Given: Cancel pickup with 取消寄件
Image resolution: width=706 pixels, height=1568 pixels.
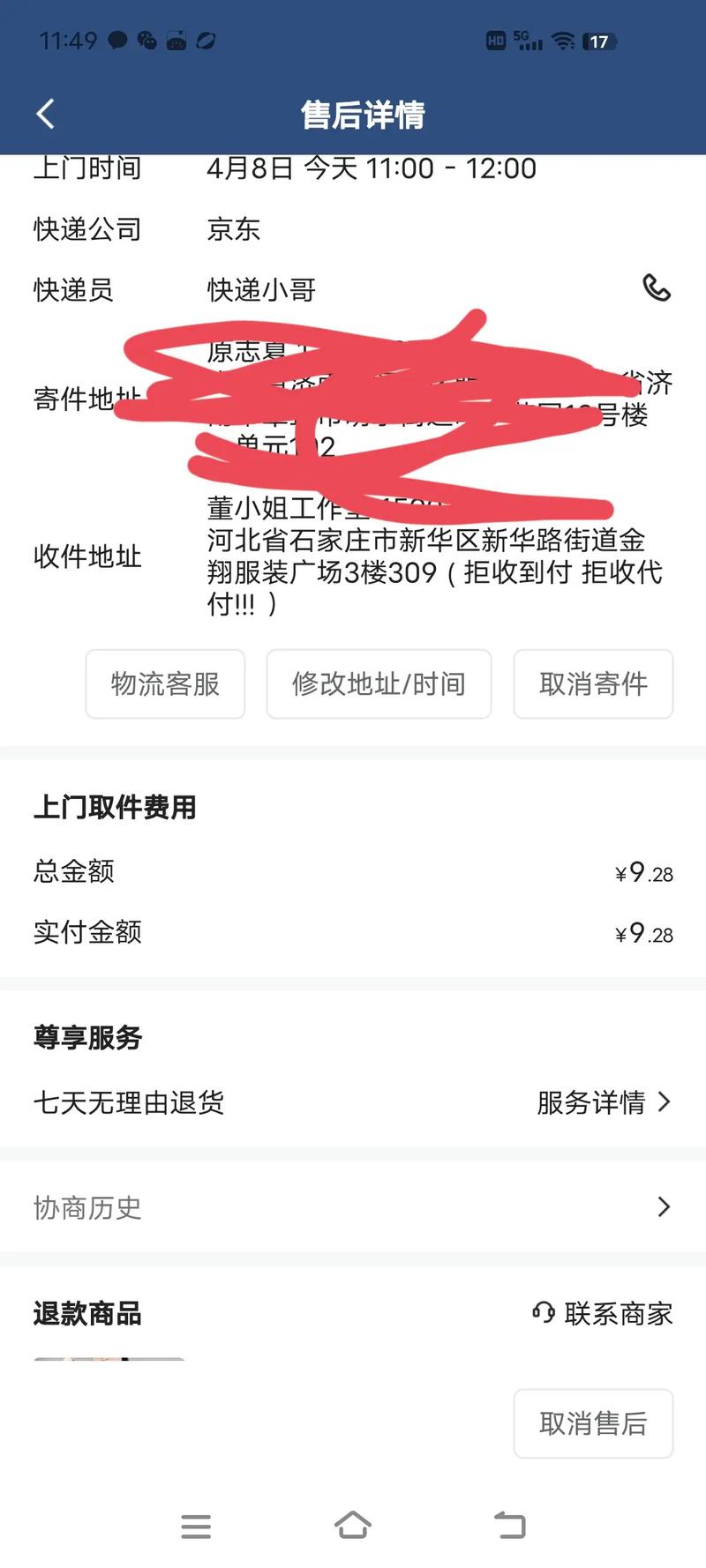Looking at the screenshot, I should pos(593,683).
